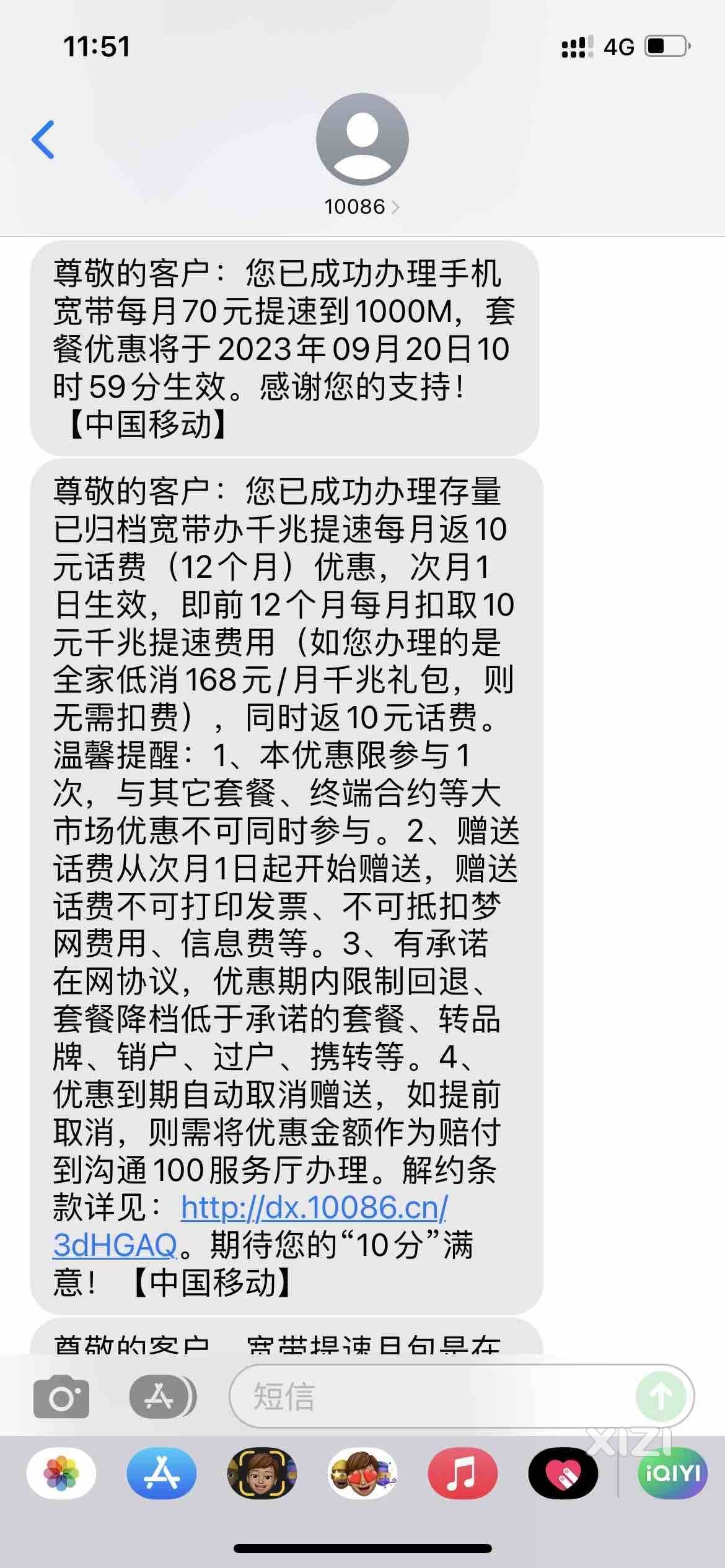The width and height of the screenshot is (725, 1568).
Task: Toggle the iMessage apps drawer button
Action: [161, 1396]
